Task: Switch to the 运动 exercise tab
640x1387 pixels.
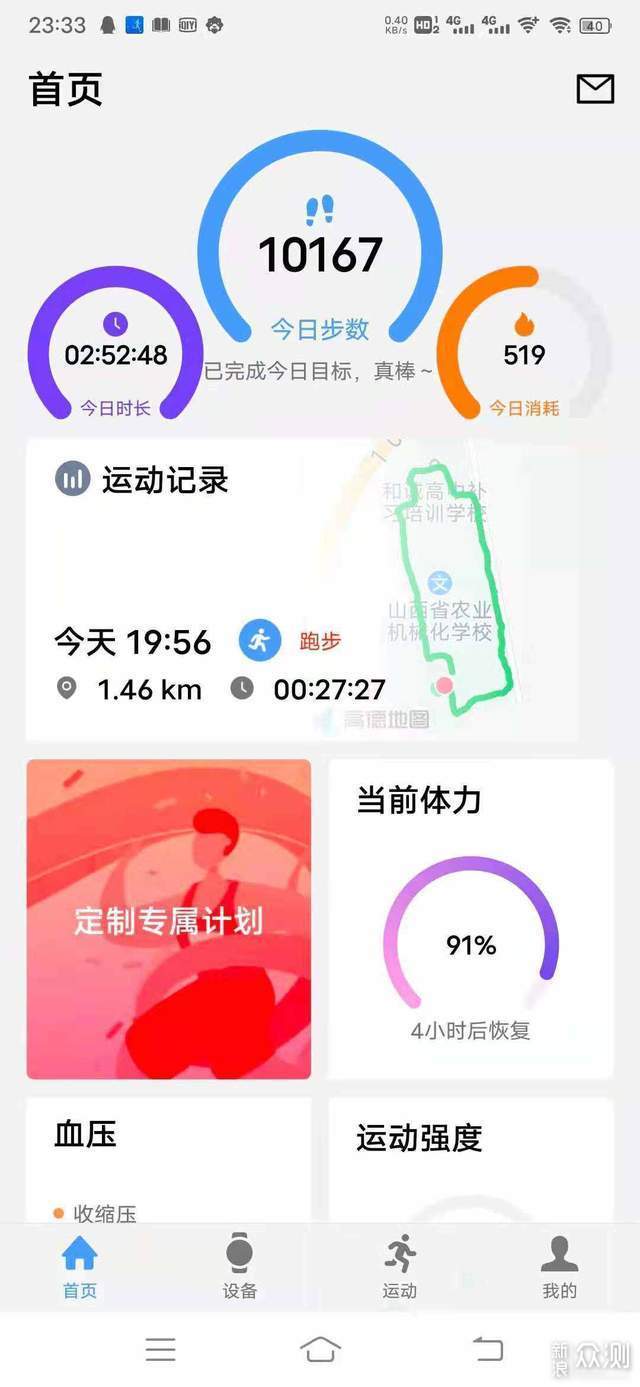Action: pos(400,1267)
